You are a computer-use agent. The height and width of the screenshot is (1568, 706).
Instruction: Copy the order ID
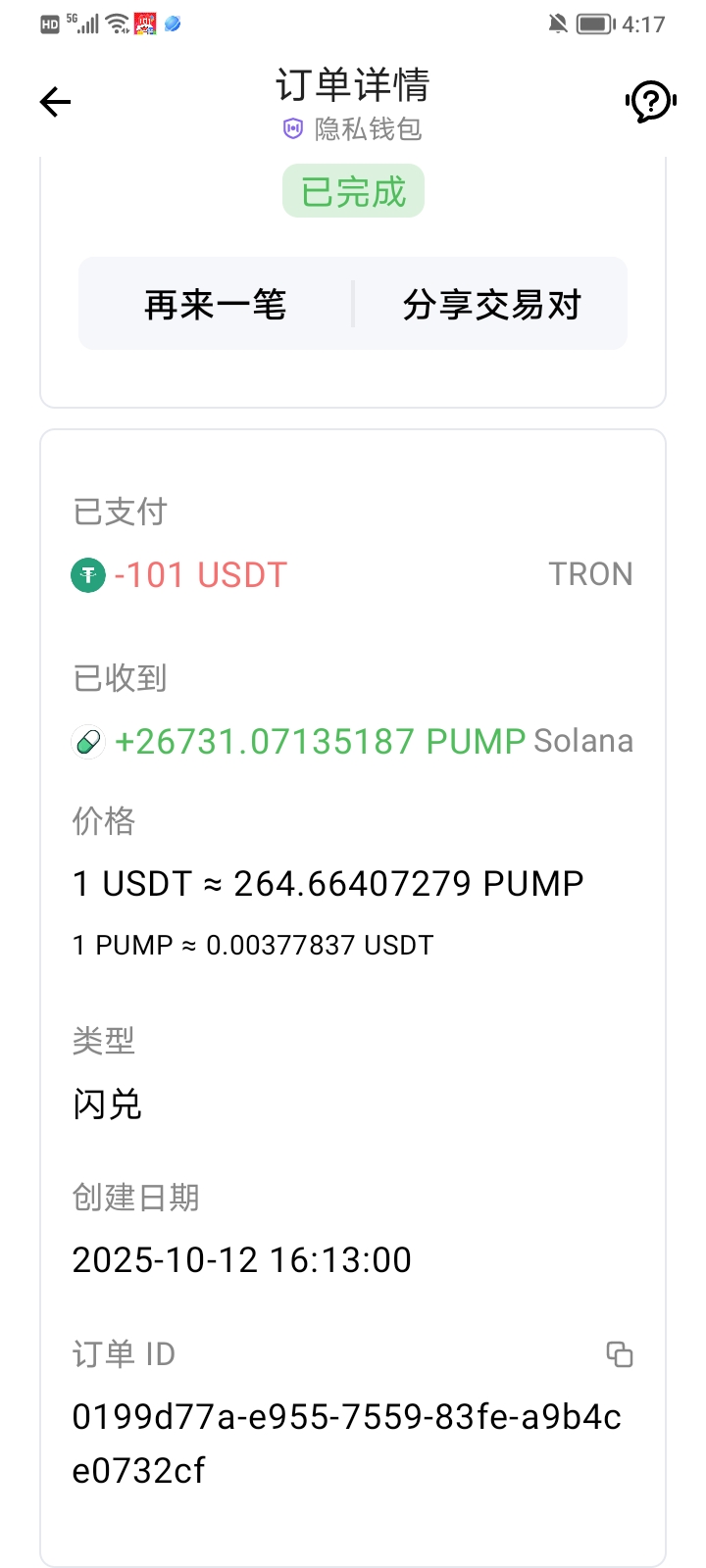coord(619,1354)
